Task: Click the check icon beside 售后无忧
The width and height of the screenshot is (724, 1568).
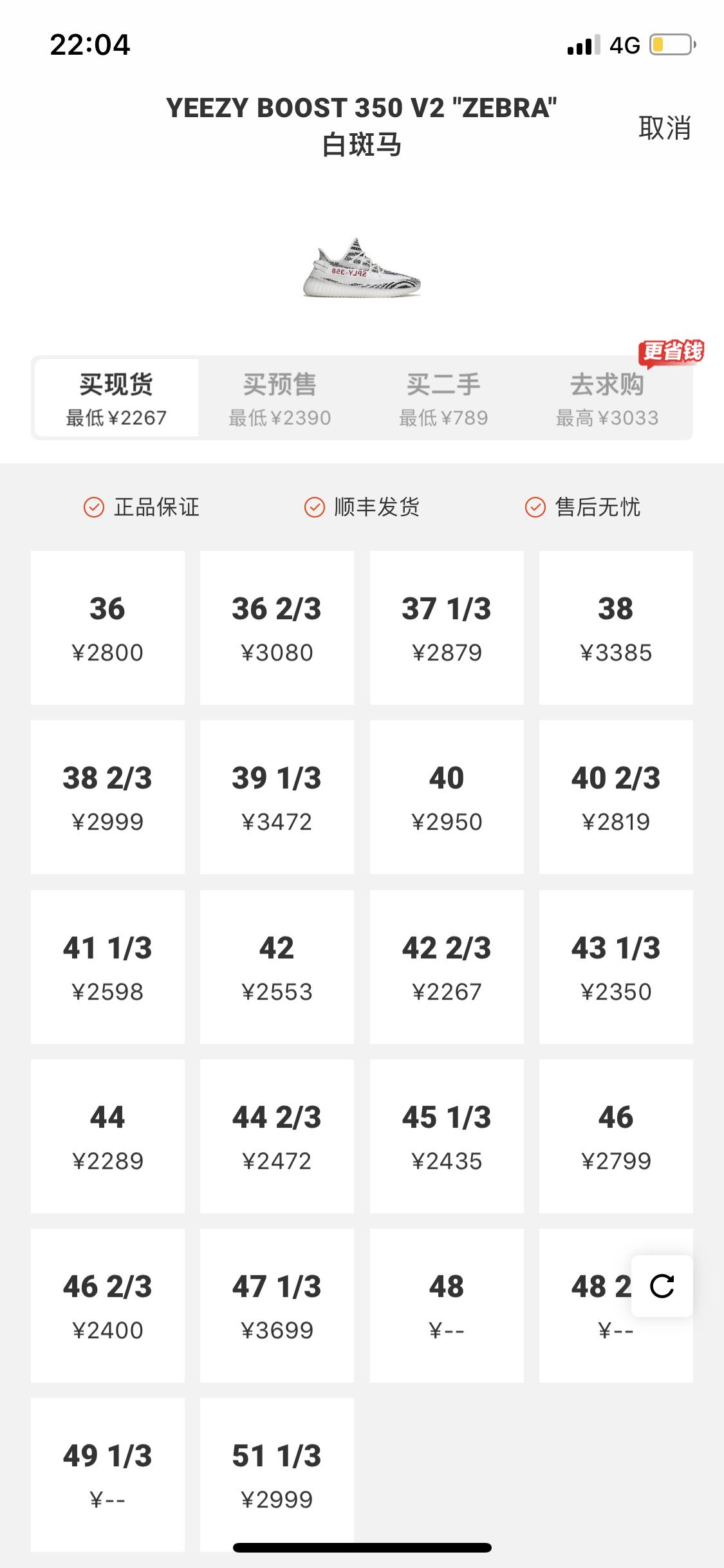Action: pyautogui.click(x=534, y=509)
